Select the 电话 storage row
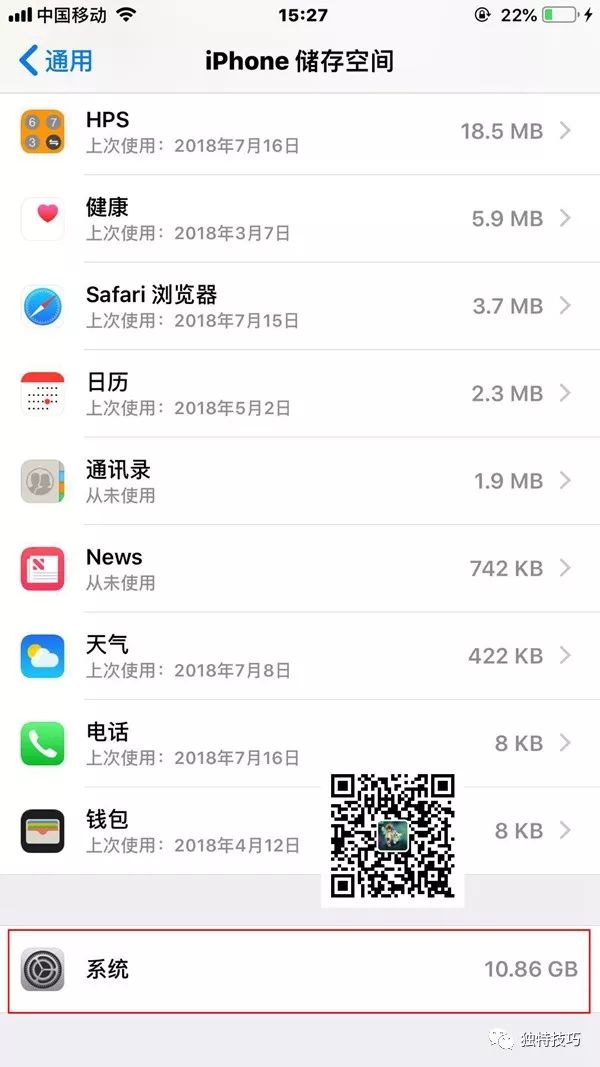 [300, 743]
